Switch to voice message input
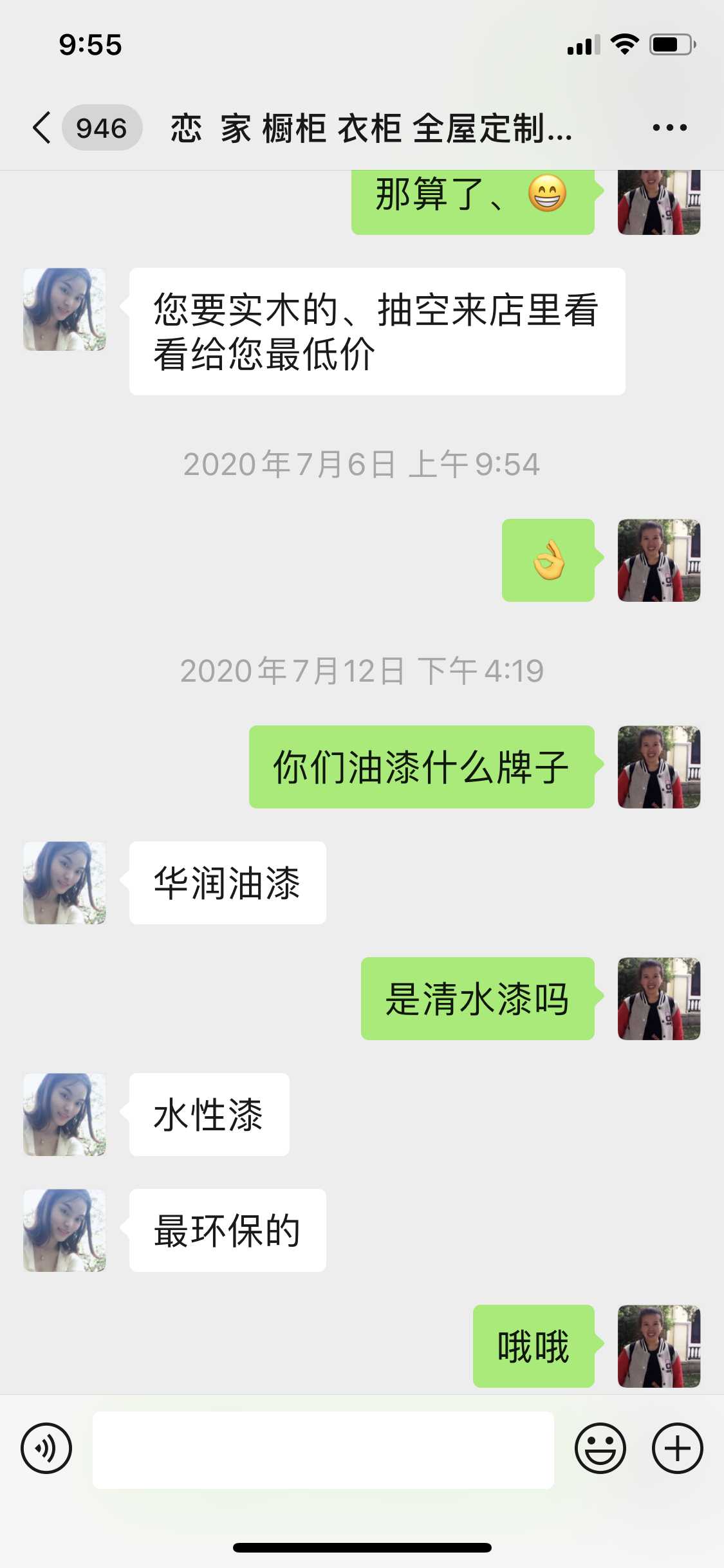 click(46, 1448)
